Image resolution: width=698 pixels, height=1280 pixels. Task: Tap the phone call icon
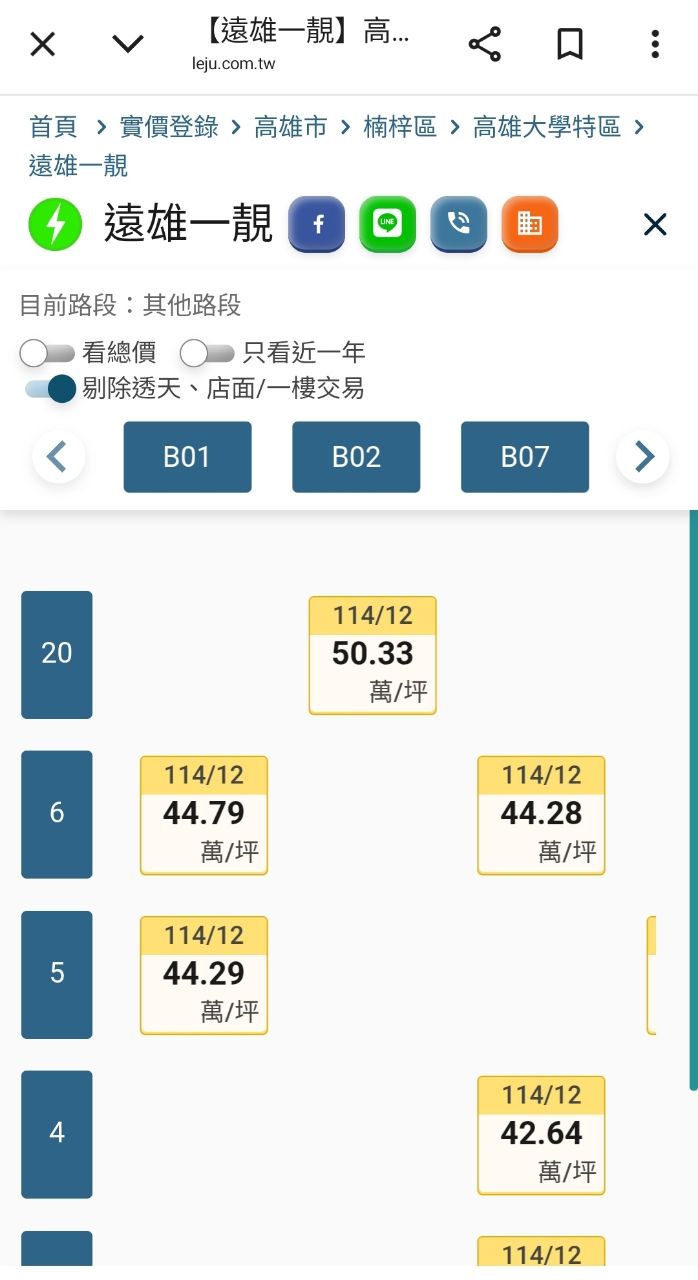click(x=459, y=224)
